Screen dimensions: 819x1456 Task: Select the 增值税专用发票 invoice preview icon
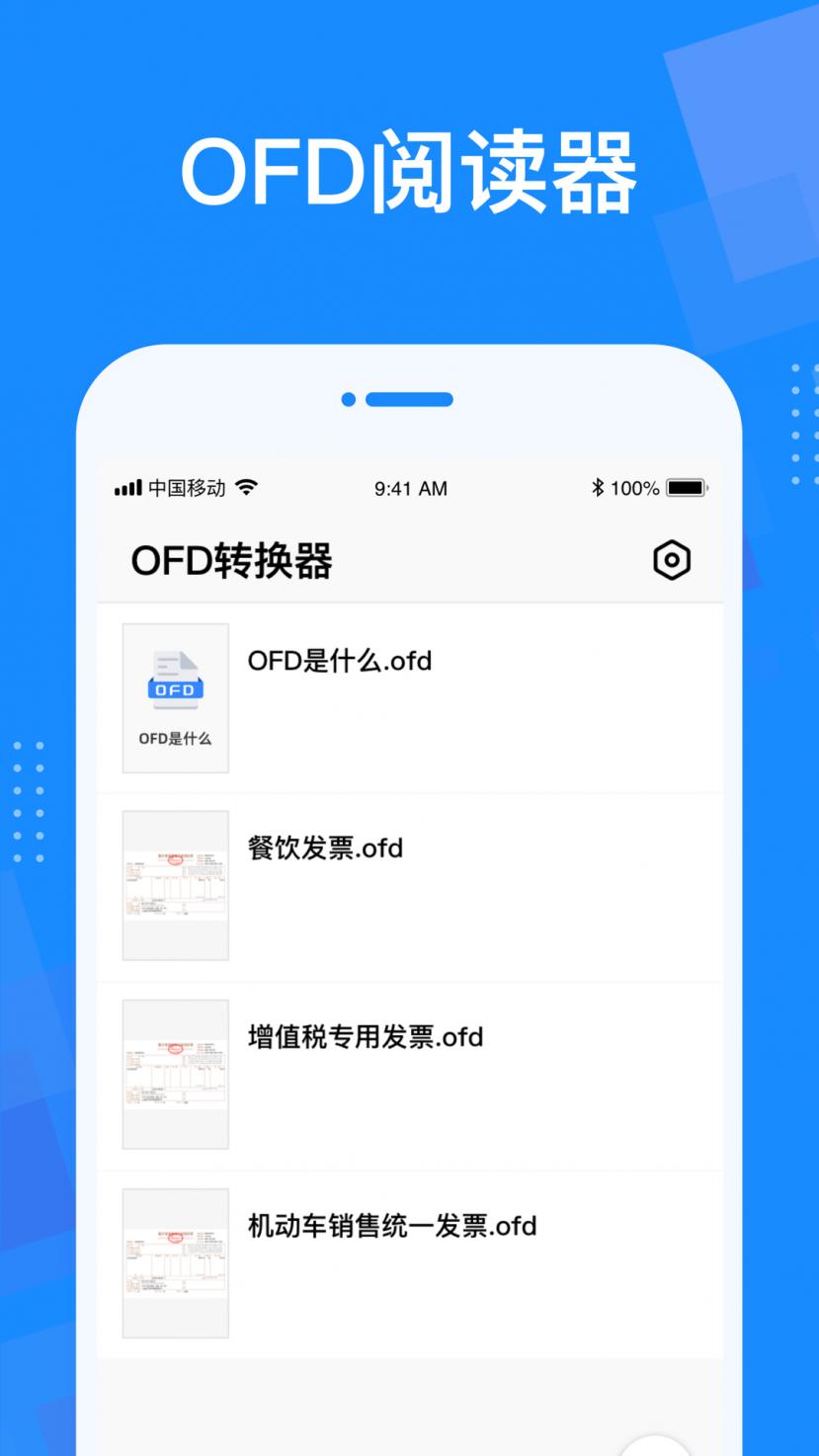pyautogui.click(x=175, y=1074)
